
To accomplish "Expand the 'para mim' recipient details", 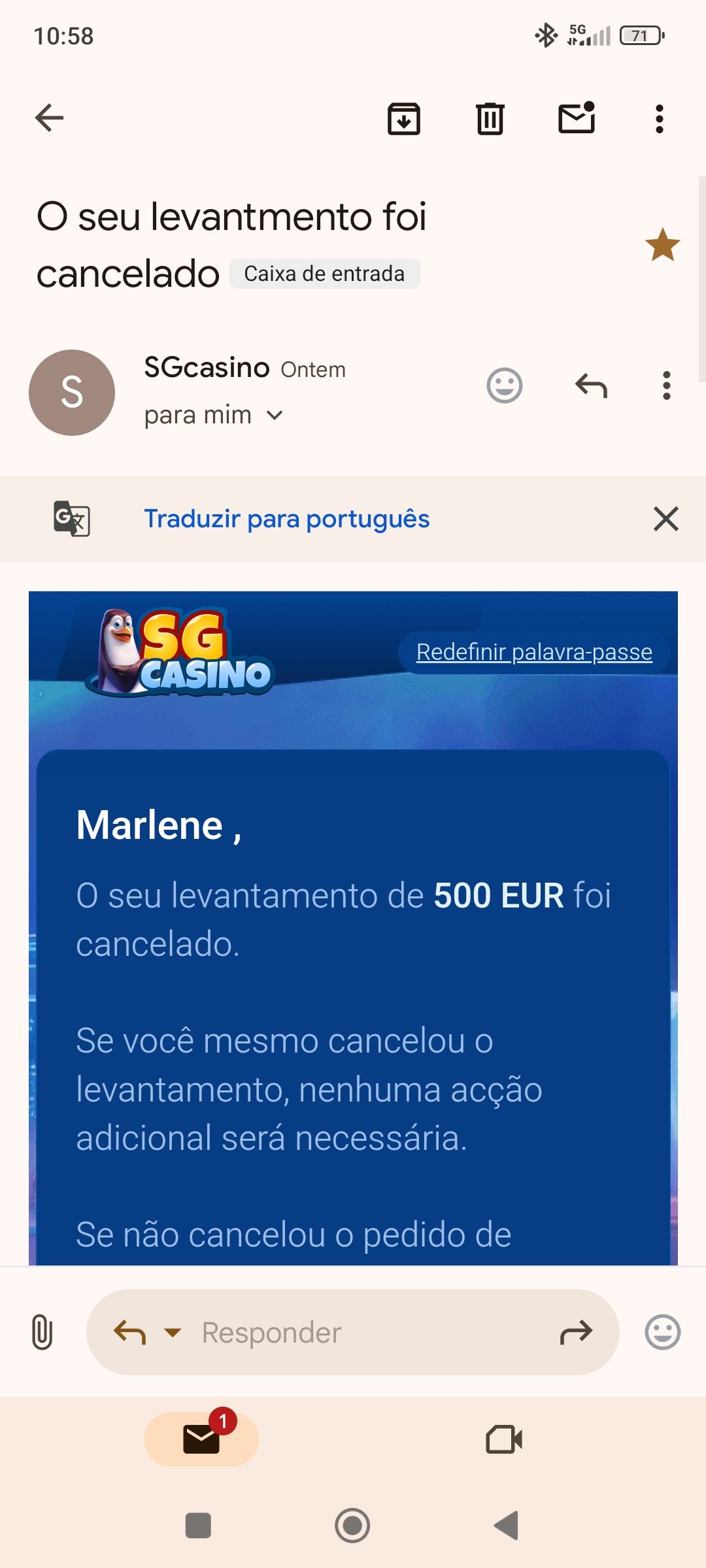I will [275, 416].
